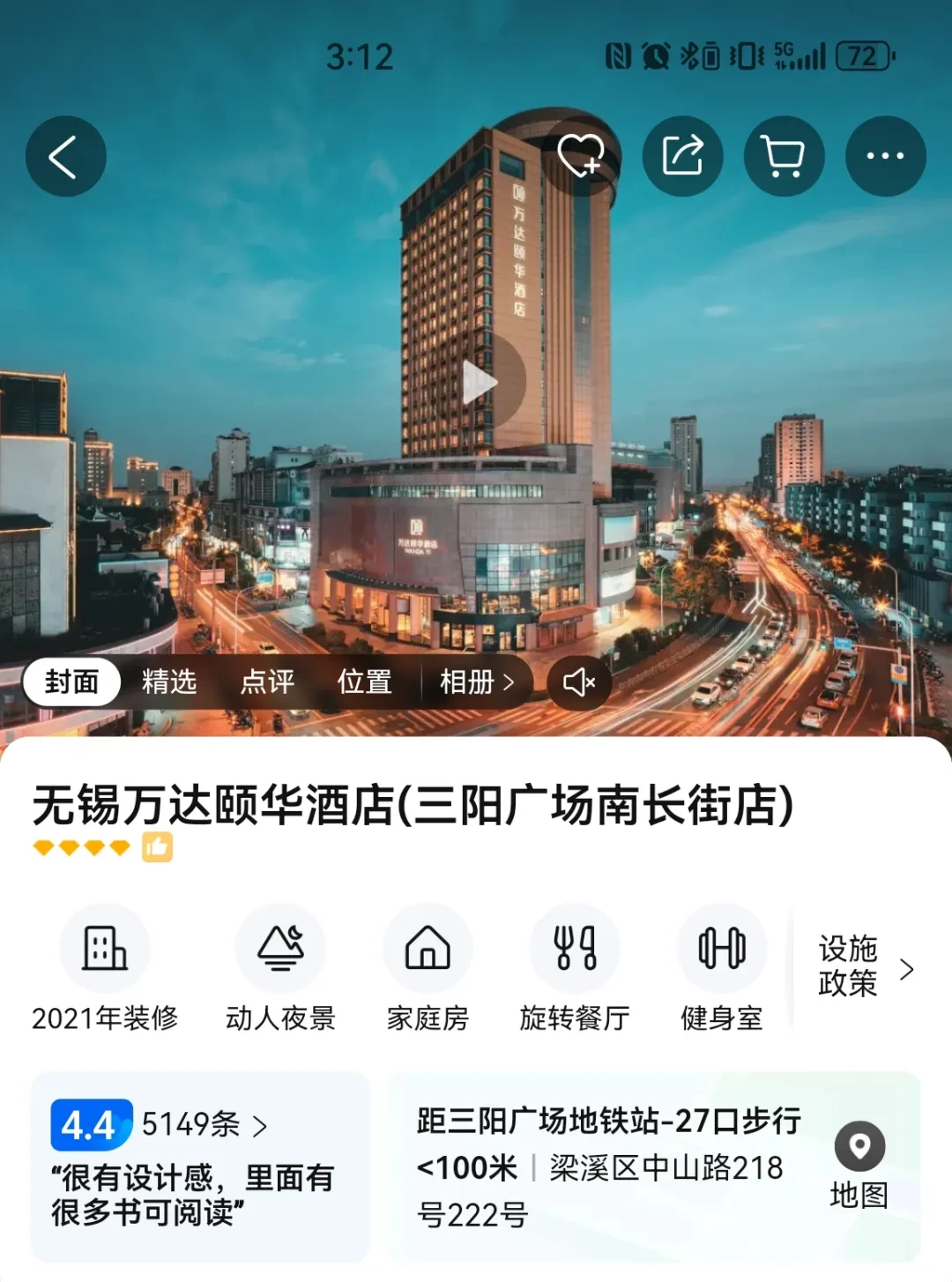Tap the back arrow to return
The width and height of the screenshot is (952, 1282).
(x=65, y=155)
